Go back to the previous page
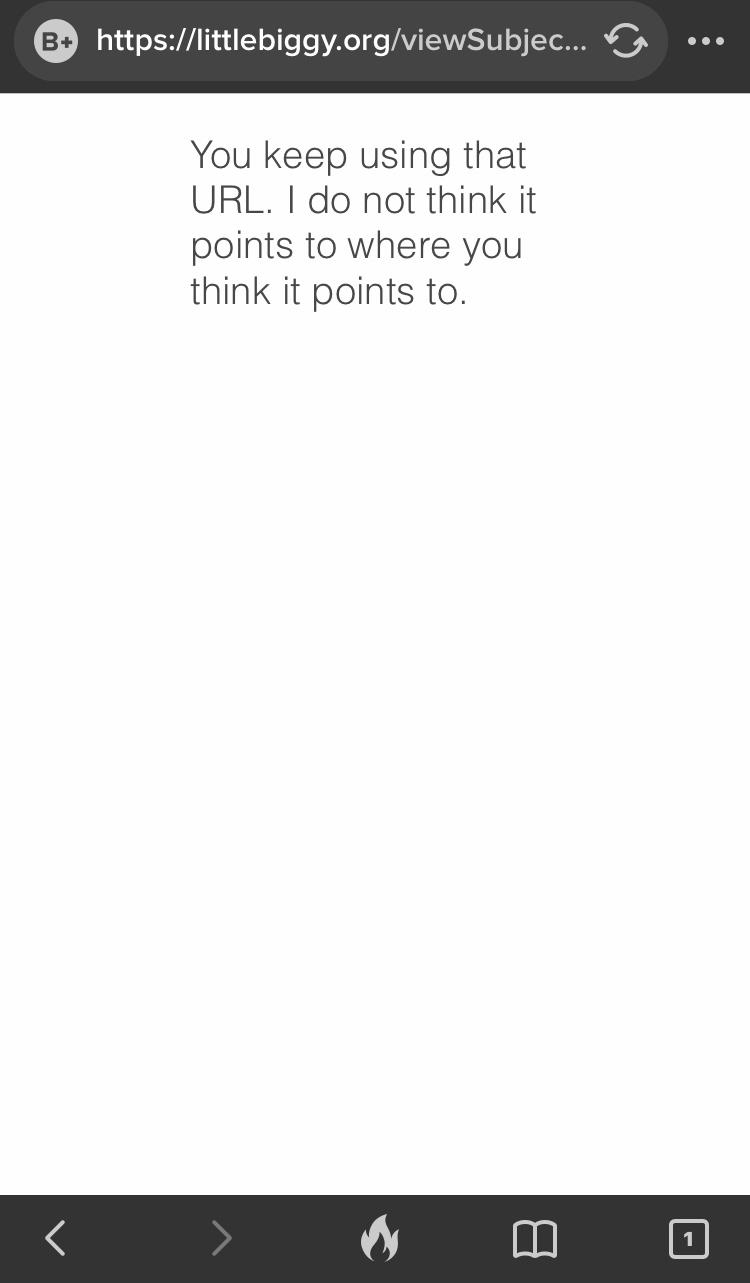This screenshot has width=750, height=1283. point(56,1238)
